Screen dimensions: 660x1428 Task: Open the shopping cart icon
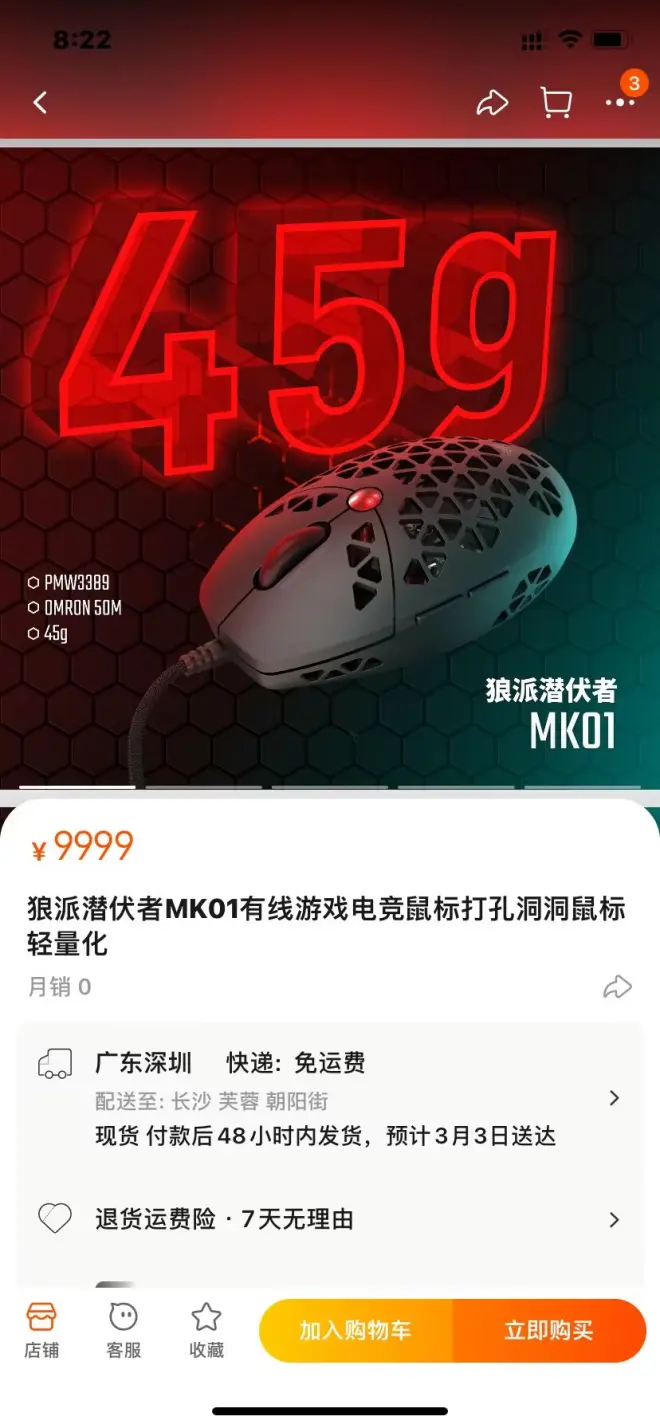(556, 102)
